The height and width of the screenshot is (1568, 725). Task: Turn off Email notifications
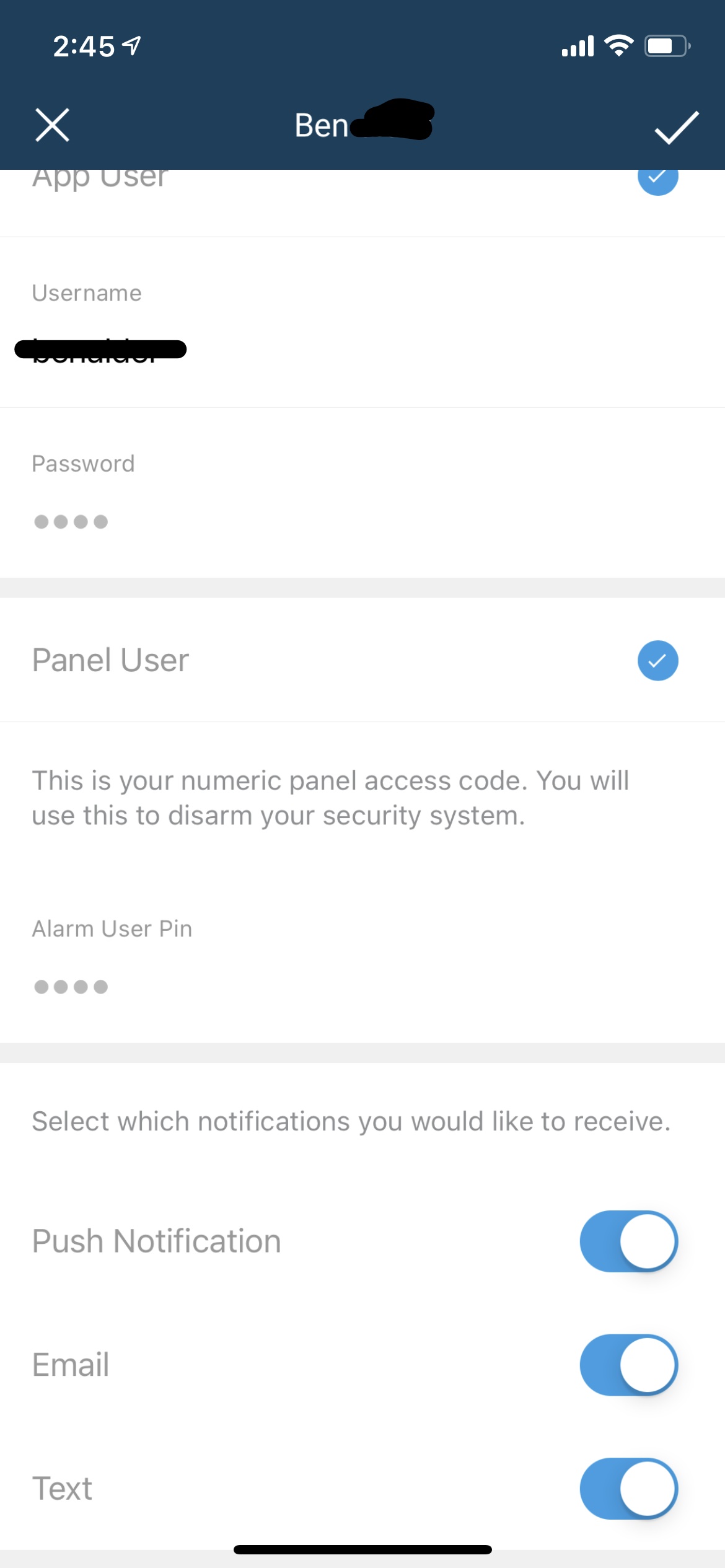click(628, 1364)
